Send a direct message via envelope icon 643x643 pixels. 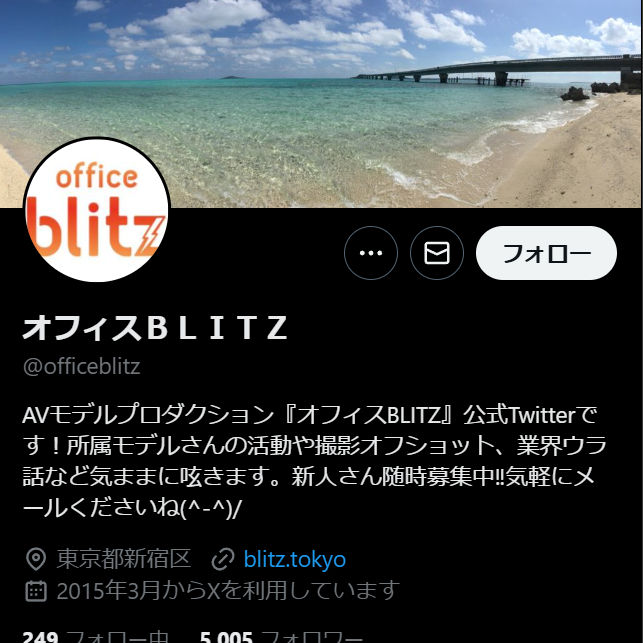click(x=437, y=253)
